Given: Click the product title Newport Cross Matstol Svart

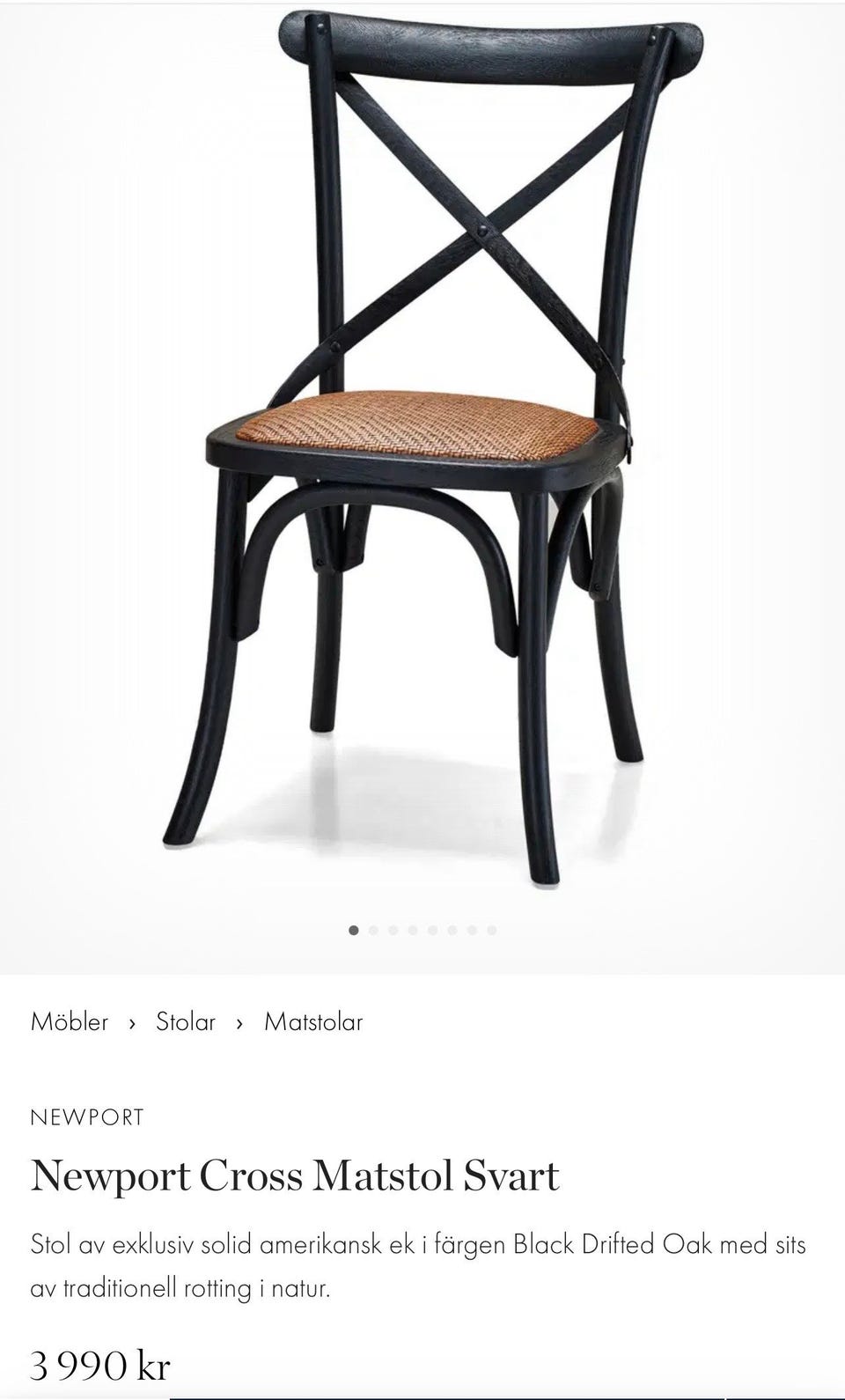Looking at the screenshot, I should (295, 1175).
